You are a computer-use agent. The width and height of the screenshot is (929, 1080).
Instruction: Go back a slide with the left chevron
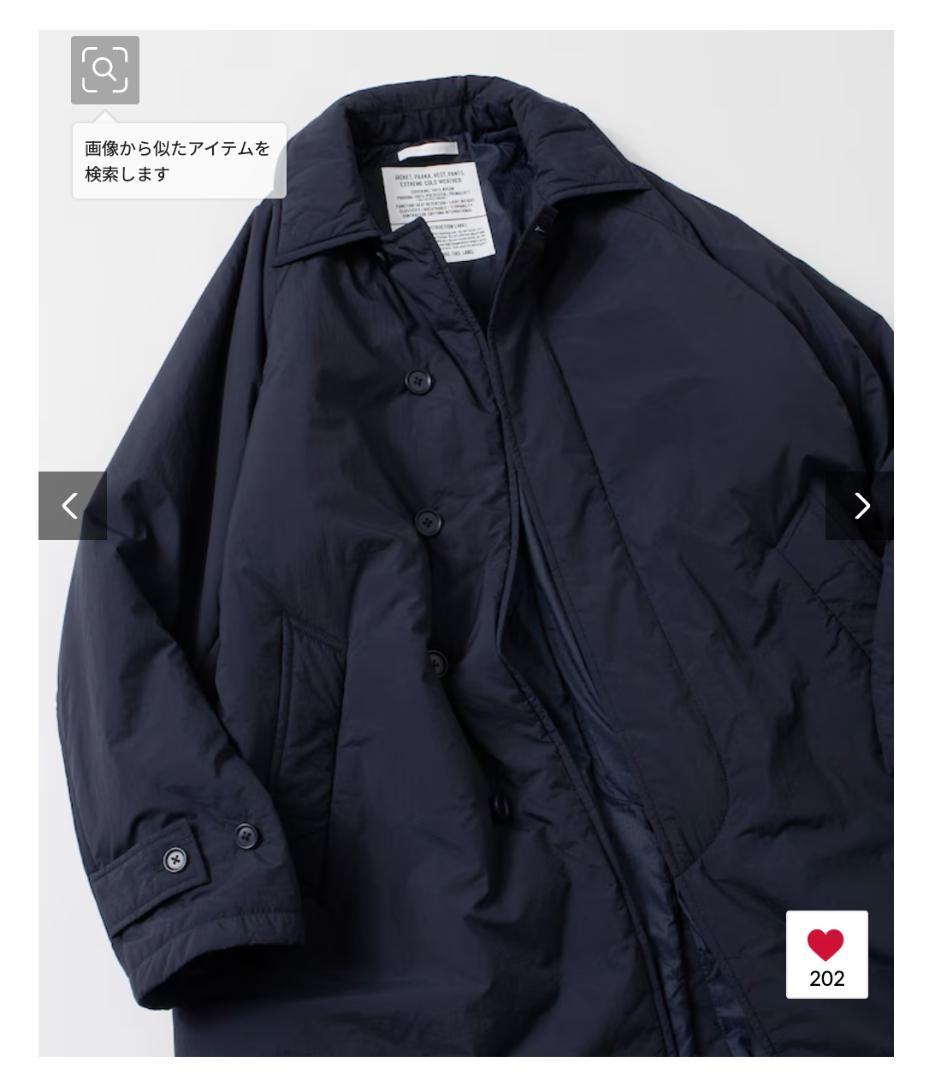pos(68,508)
